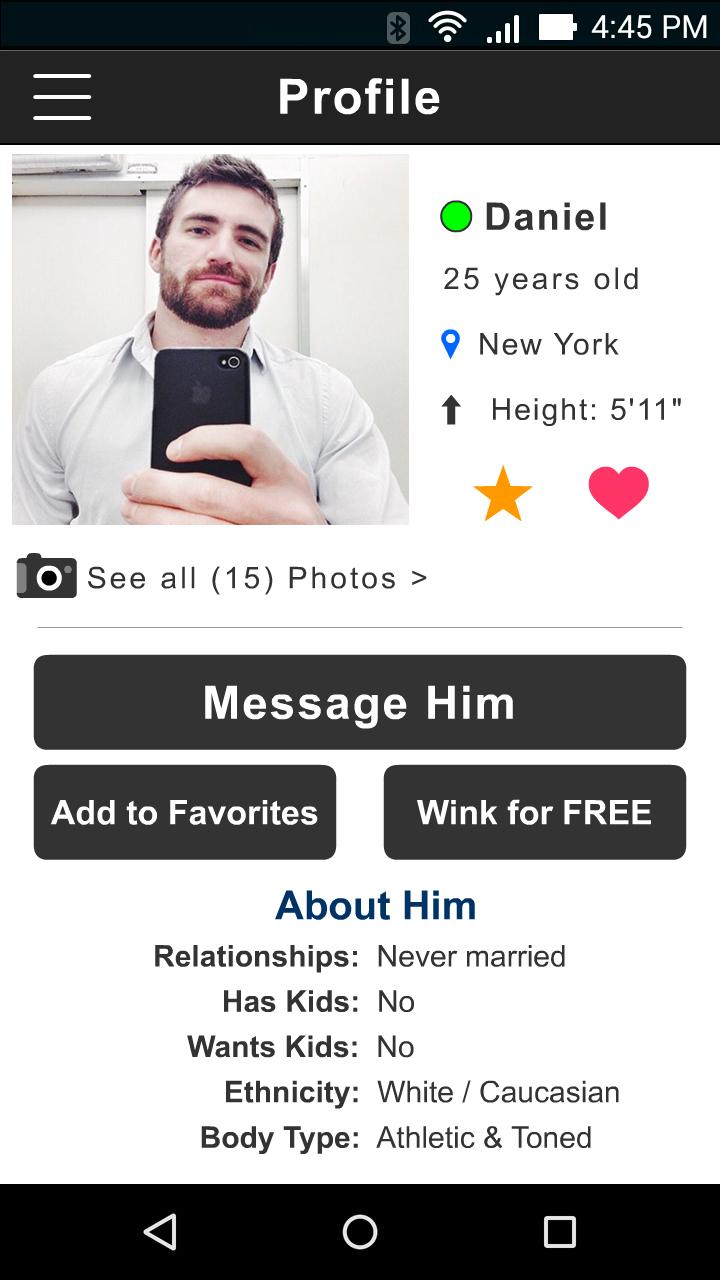Return to the home screen
720x1280 pixels.
360,1231
